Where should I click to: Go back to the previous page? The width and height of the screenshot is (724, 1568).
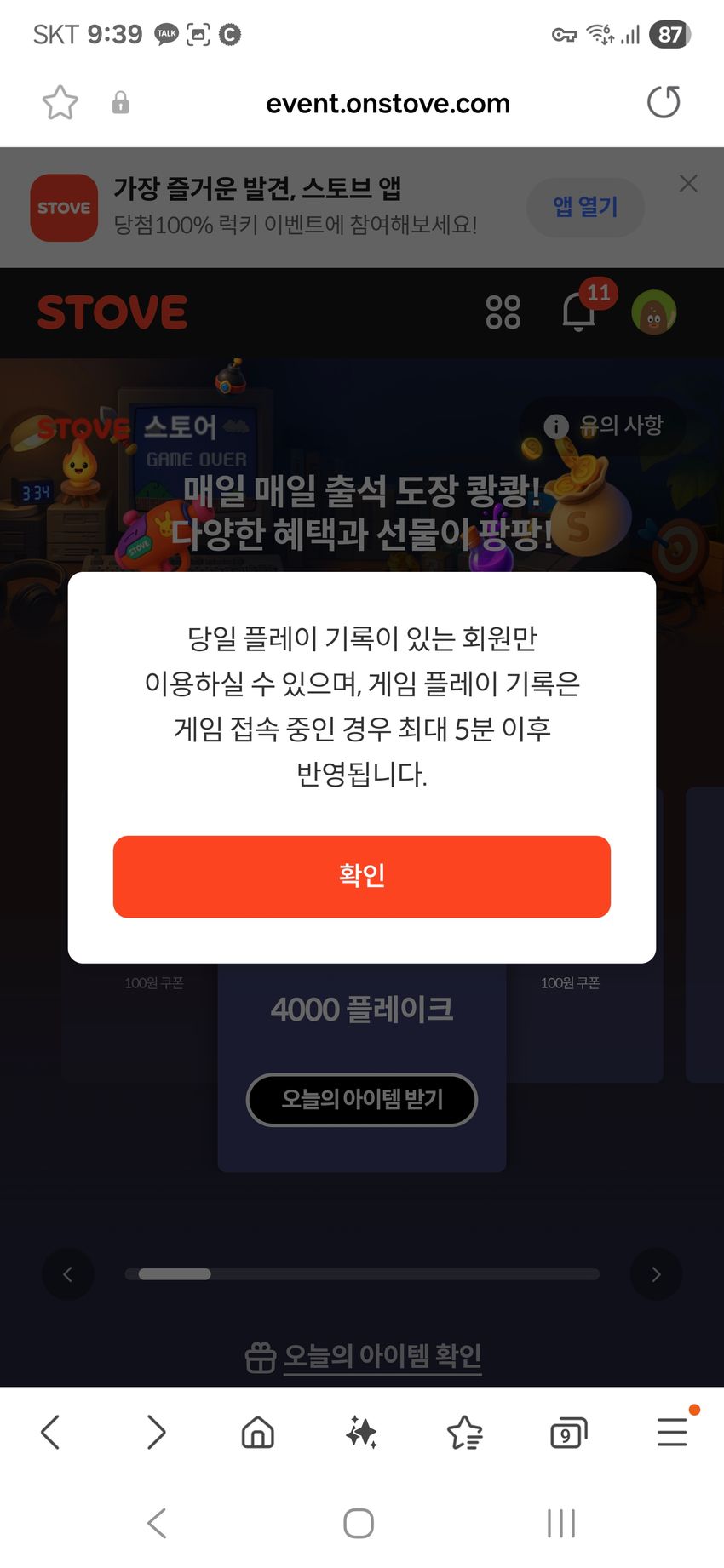coord(51,1432)
